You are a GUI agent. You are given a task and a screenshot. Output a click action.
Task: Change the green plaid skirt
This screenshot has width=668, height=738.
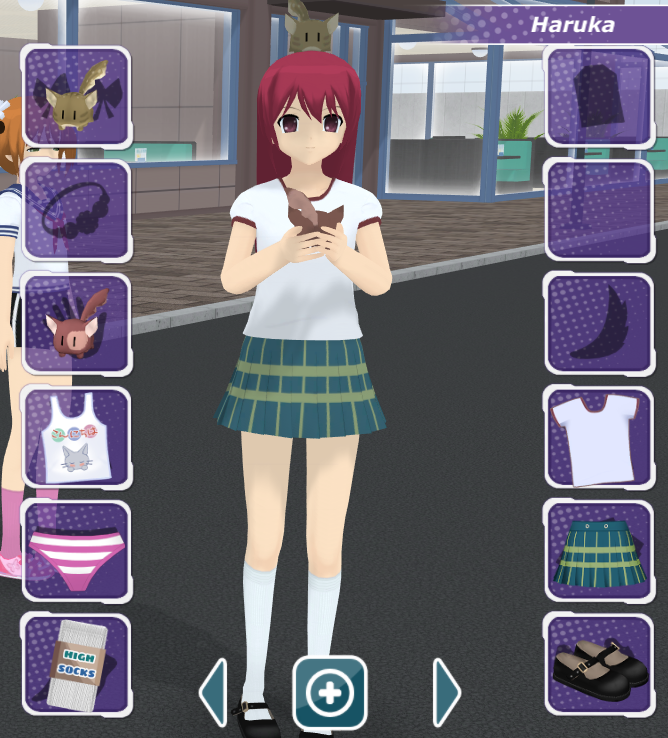pos(598,551)
